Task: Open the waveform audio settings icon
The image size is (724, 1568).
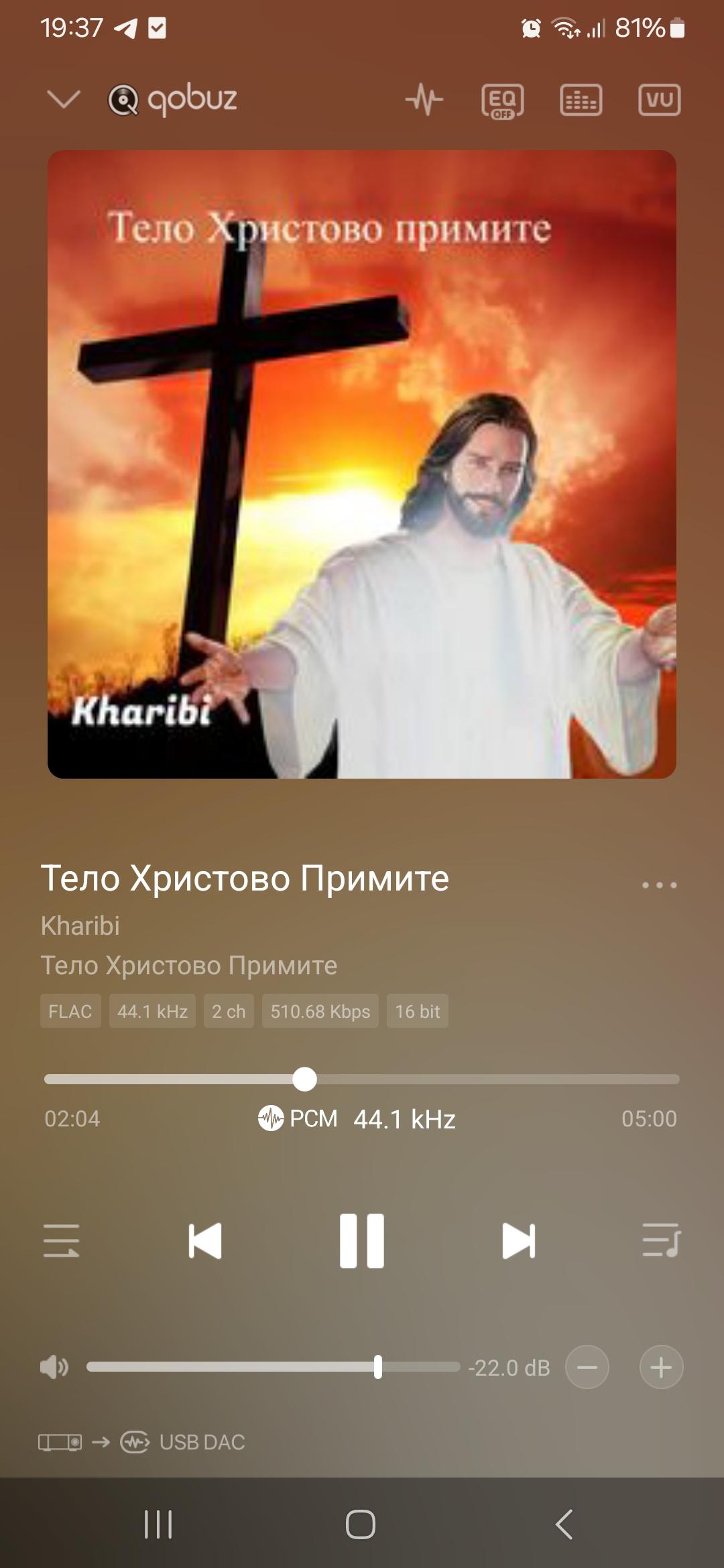Action: tap(424, 100)
